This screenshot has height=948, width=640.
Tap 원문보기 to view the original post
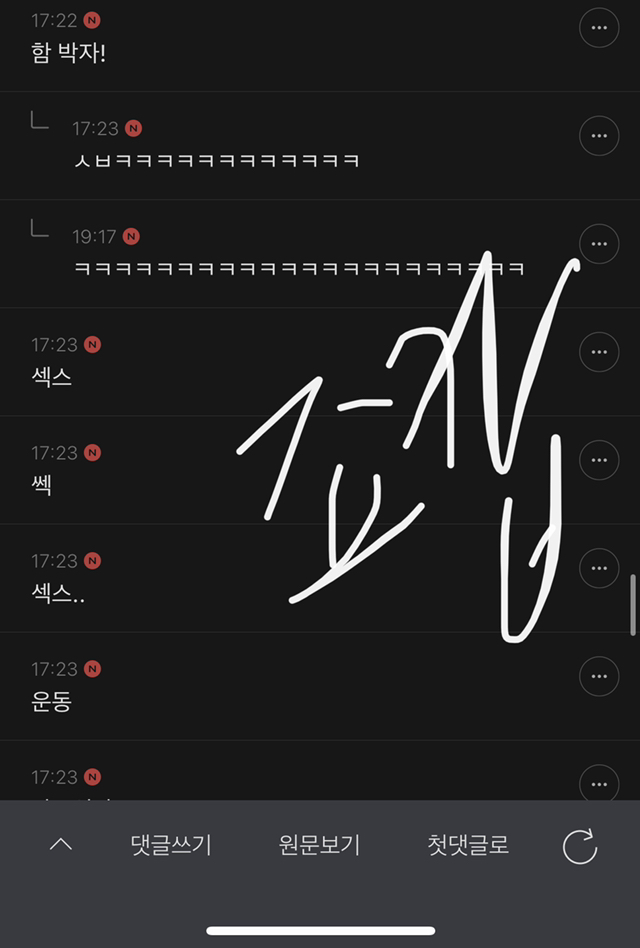pos(319,845)
